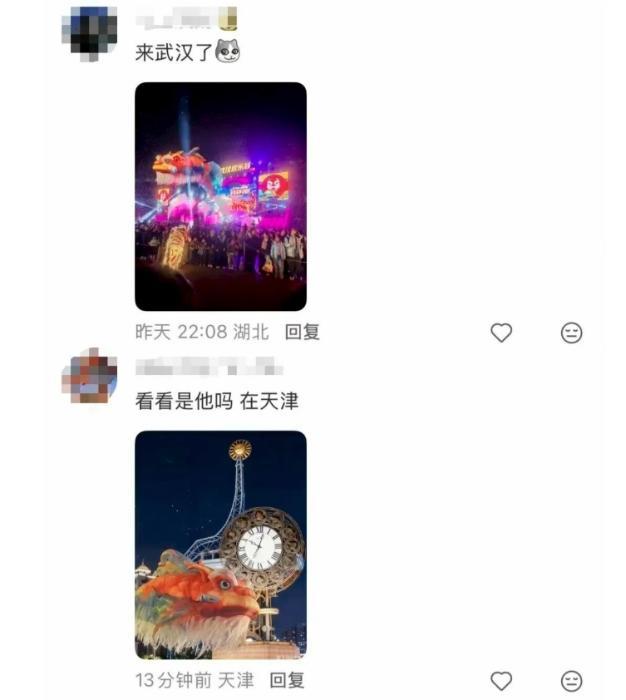Open the clock photo in the 在天津 comment

(220, 545)
